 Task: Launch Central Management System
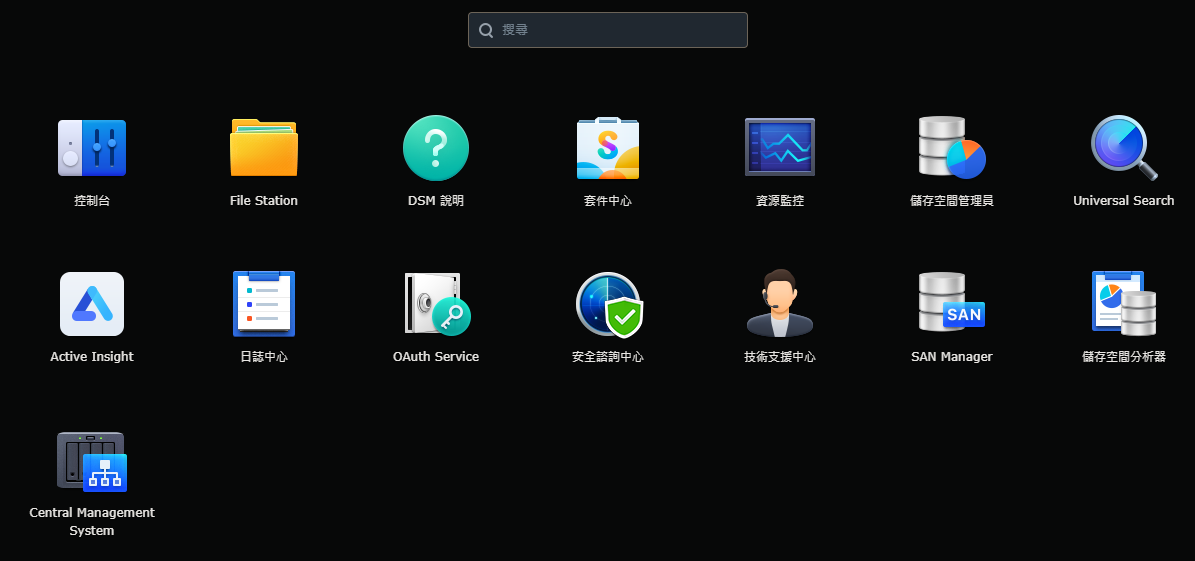(x=92, y=461)
